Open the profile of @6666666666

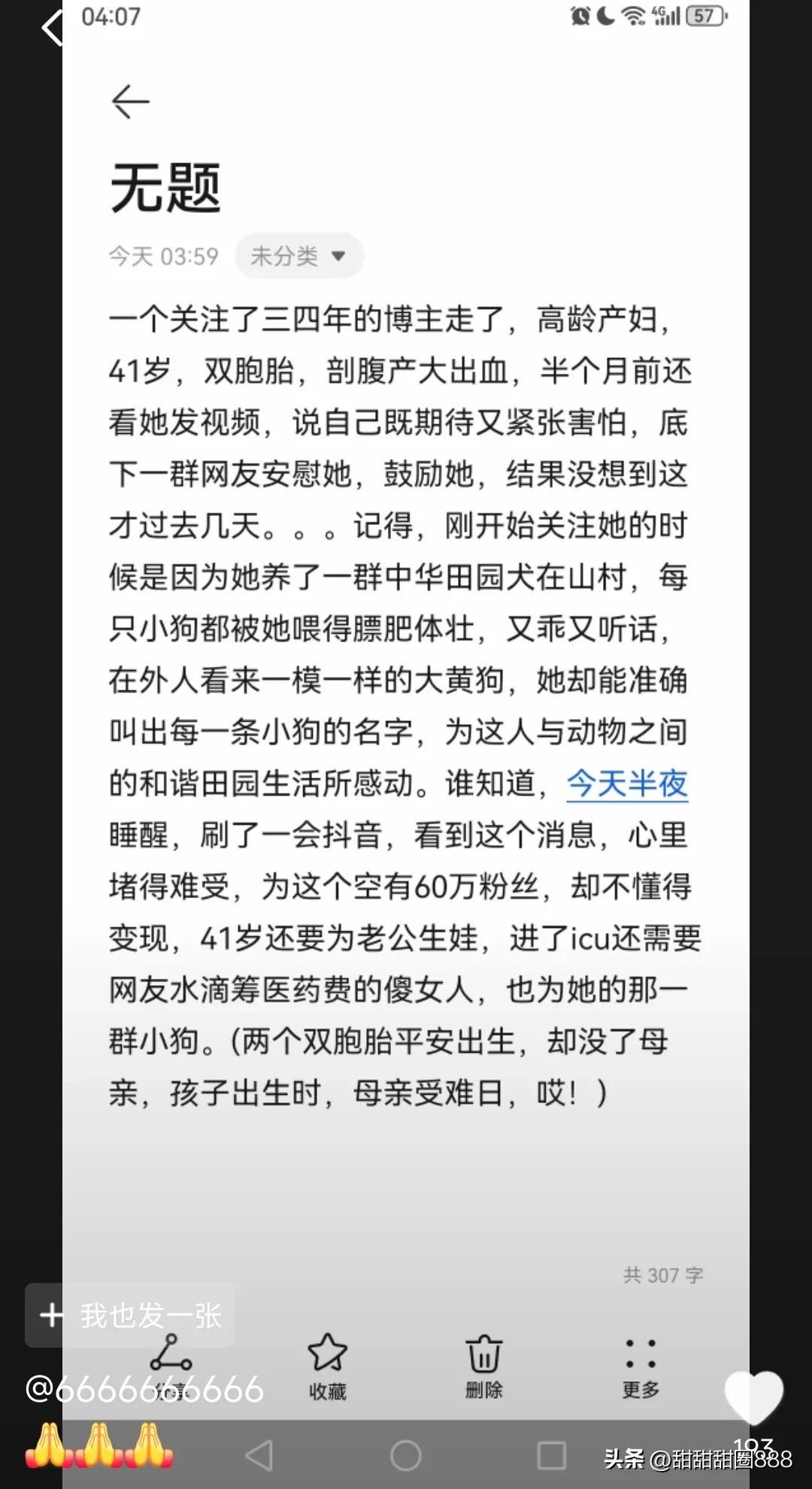point(144,1389)
